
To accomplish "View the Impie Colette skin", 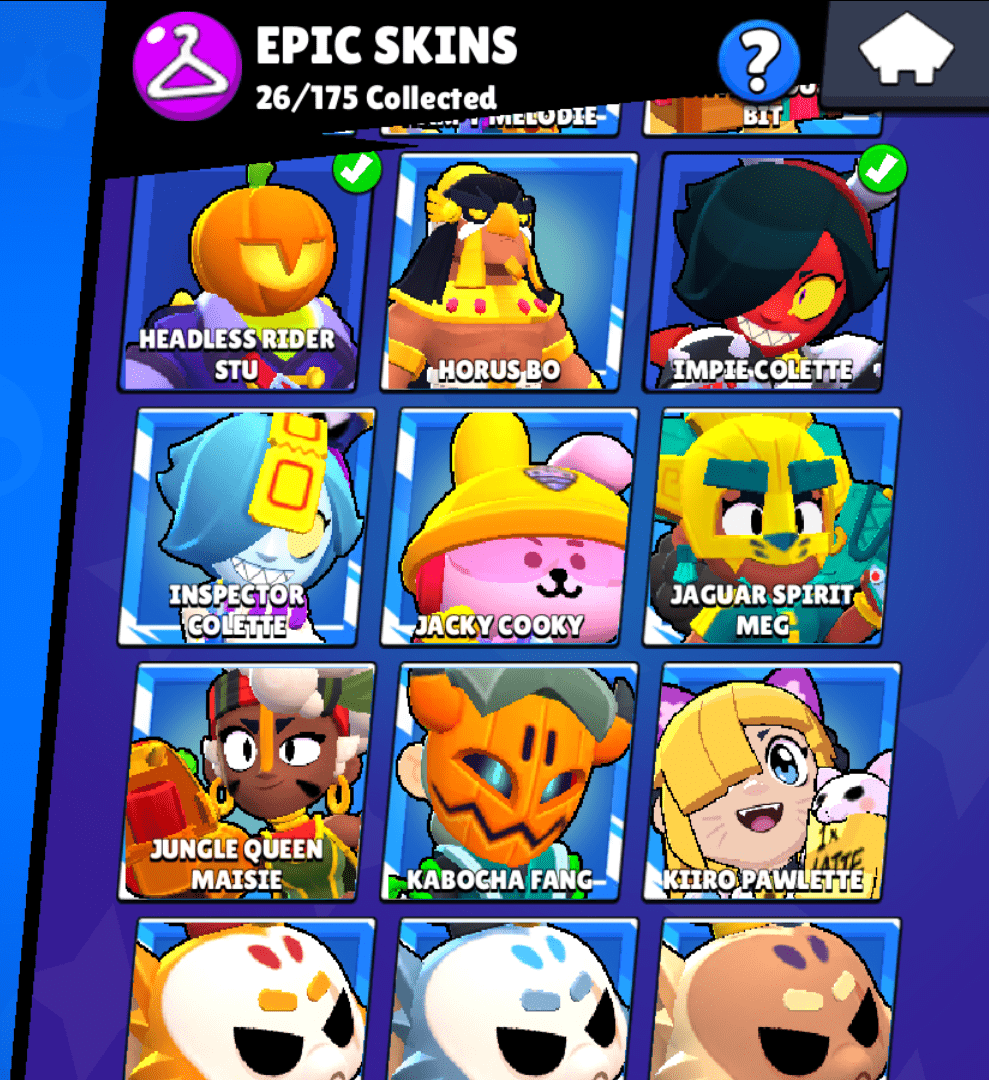I will (x=772, y=272).
